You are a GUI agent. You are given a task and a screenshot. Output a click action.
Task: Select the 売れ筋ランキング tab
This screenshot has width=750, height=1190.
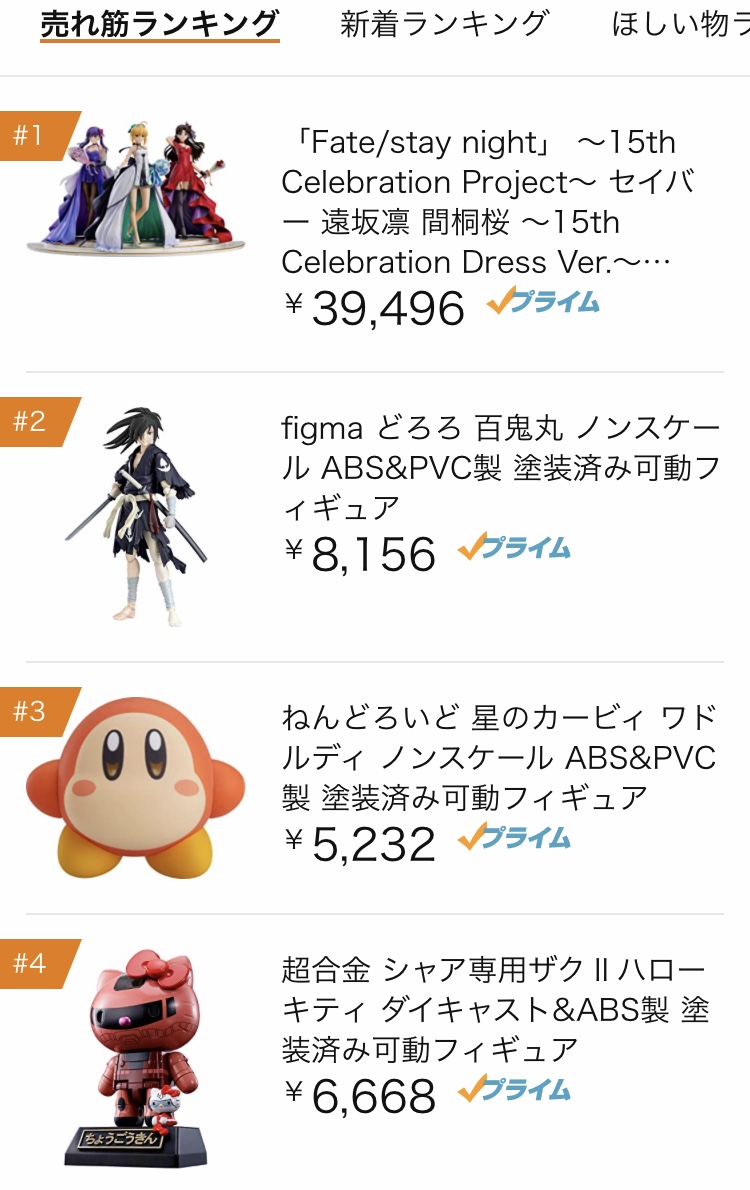pos(159,23)
